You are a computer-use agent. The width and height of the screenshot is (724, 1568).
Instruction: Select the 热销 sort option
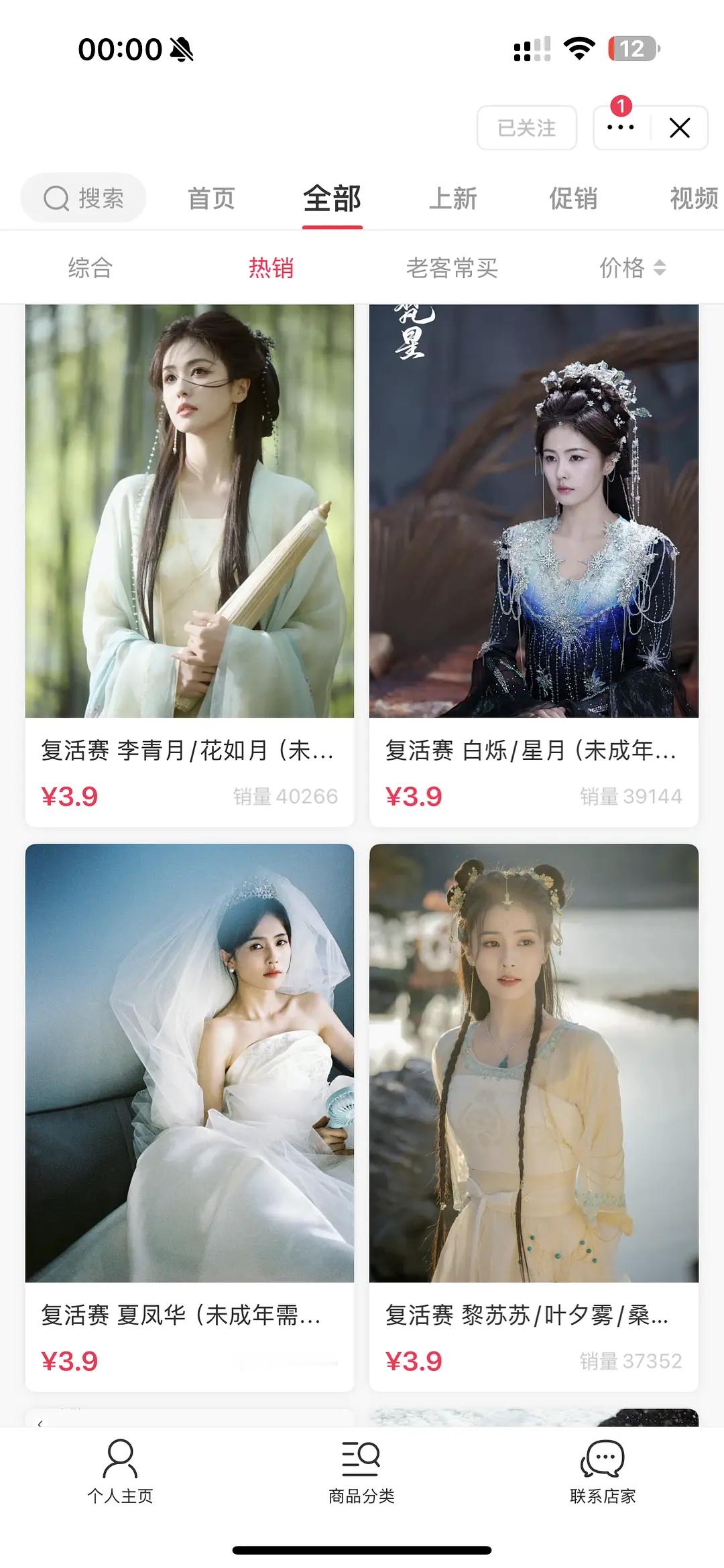tap(271, 266)
